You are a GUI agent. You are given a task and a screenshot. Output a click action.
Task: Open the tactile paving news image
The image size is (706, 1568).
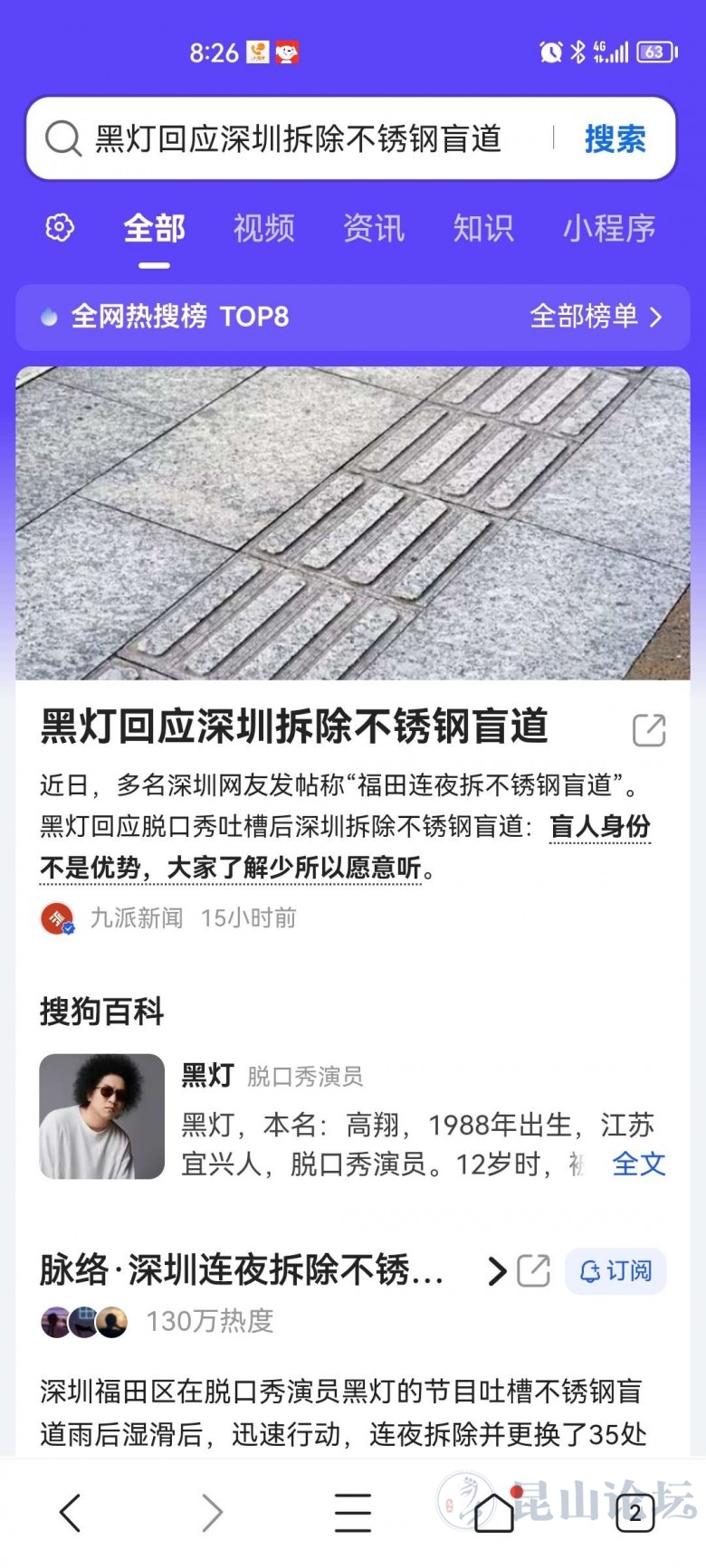coord(353,522)
